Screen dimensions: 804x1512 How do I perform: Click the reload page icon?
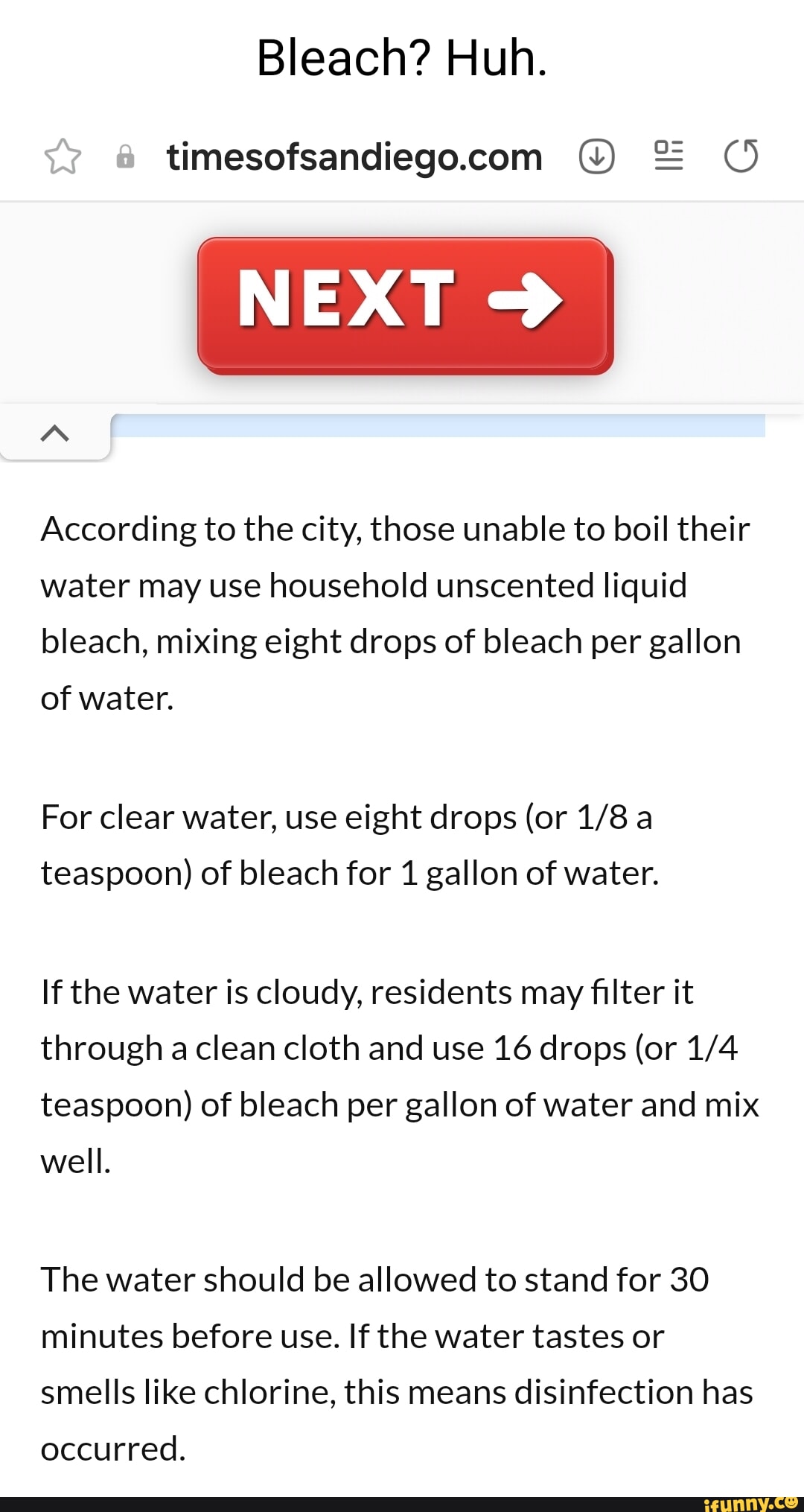[741, 156]
